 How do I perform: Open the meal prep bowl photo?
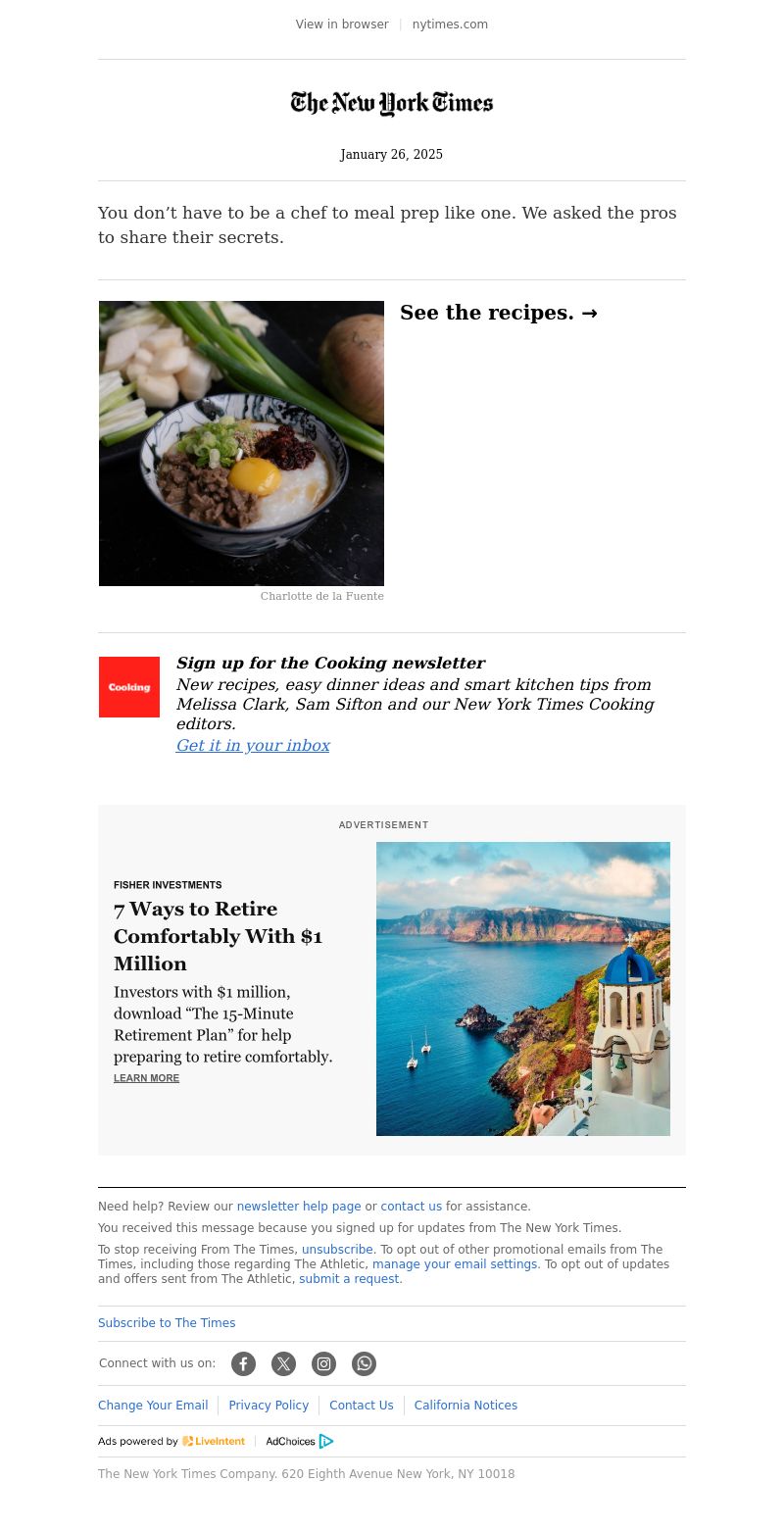pyautogui.click(x=241, y=443)
